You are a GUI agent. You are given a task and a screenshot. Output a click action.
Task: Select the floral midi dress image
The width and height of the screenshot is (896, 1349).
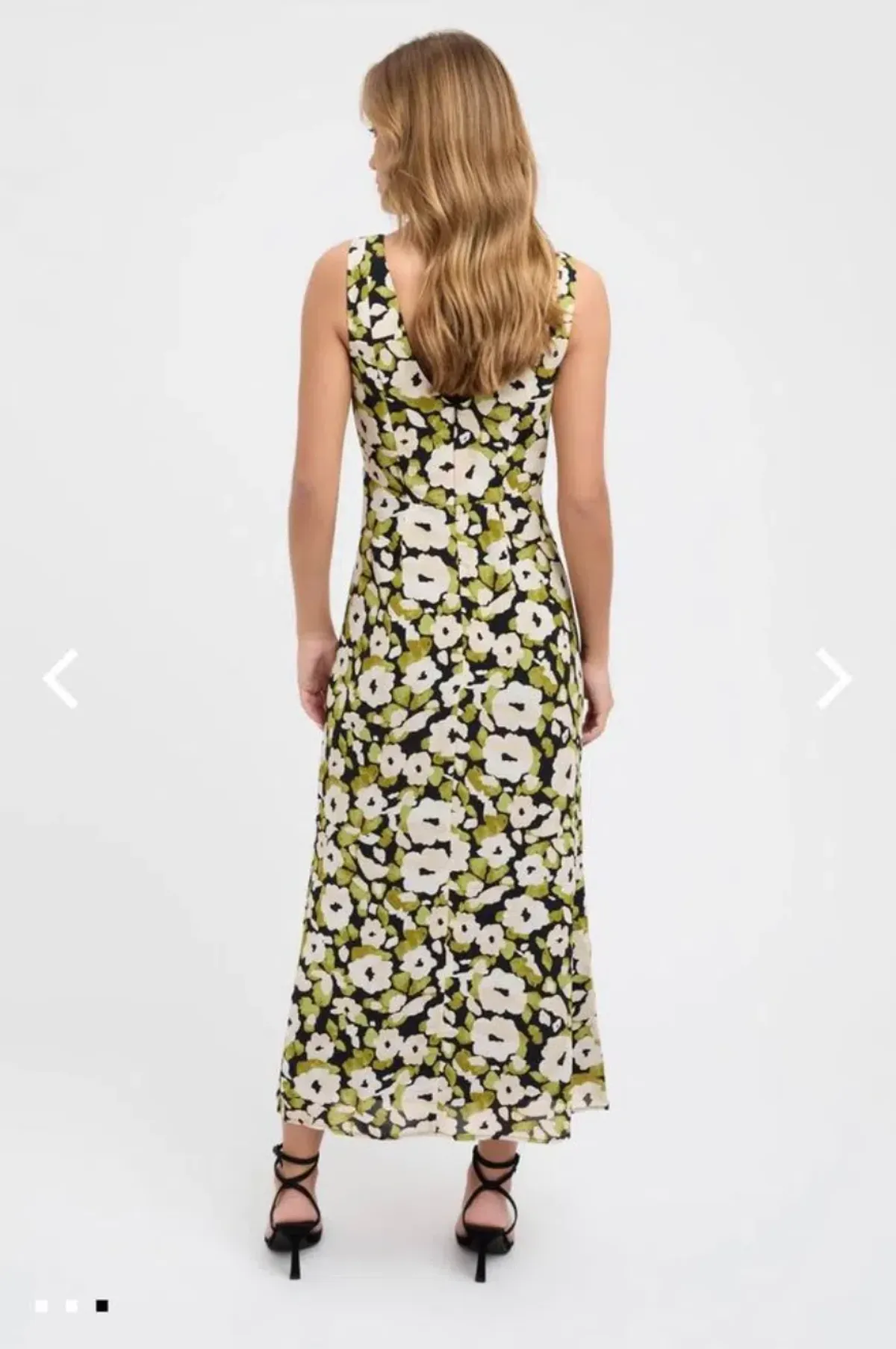[x=448, y=672]
